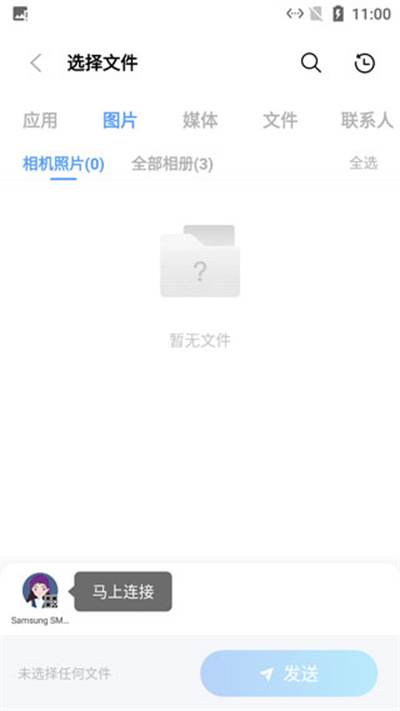Go back from the 选择文件 screen
Image resolution: width=400 pixels, height=711 pixels.
click(x=36, y=63)
